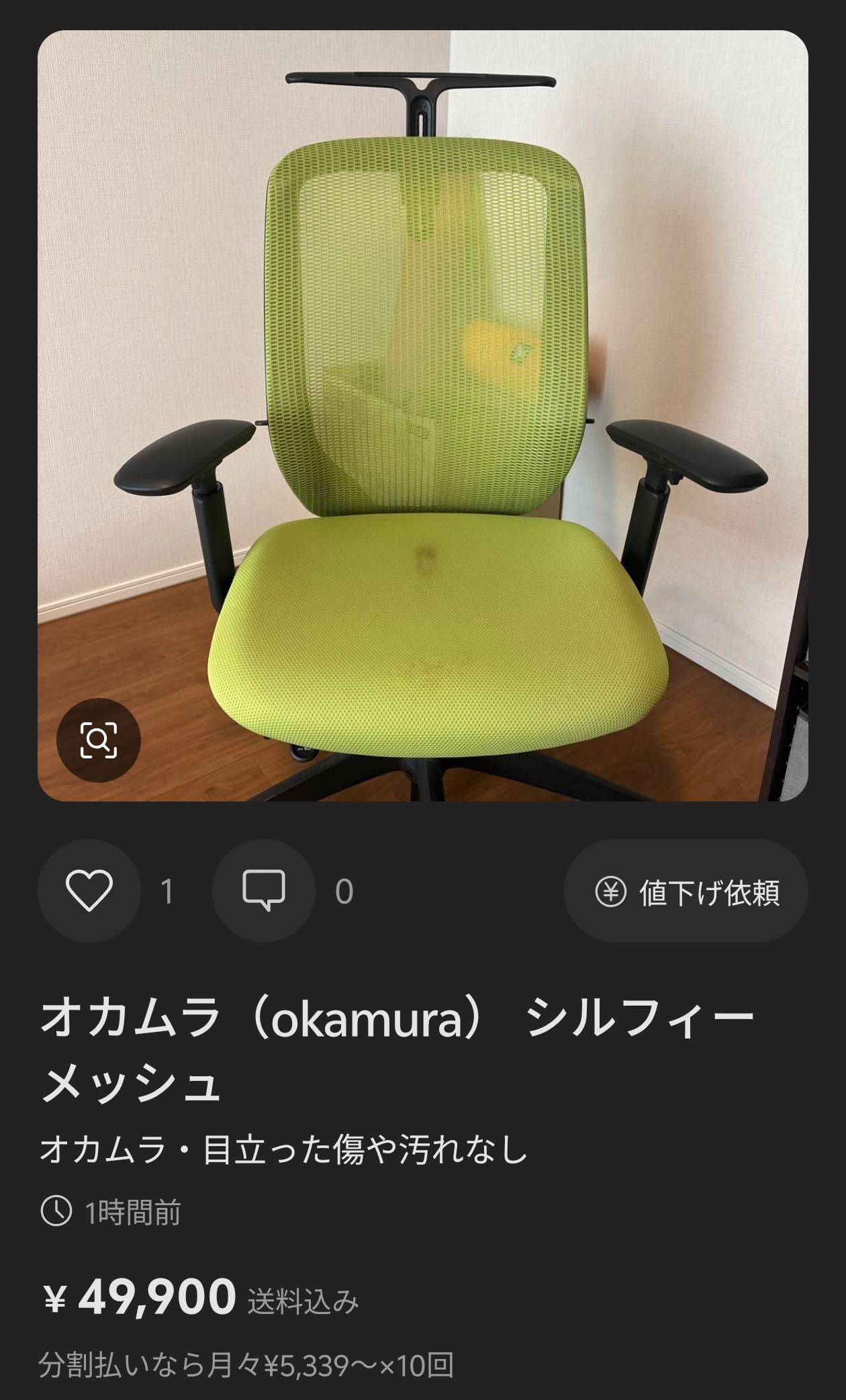This screenshot has height=1400, width=846.
Task: Open the comments for this listing
Action: coord(264,891)
